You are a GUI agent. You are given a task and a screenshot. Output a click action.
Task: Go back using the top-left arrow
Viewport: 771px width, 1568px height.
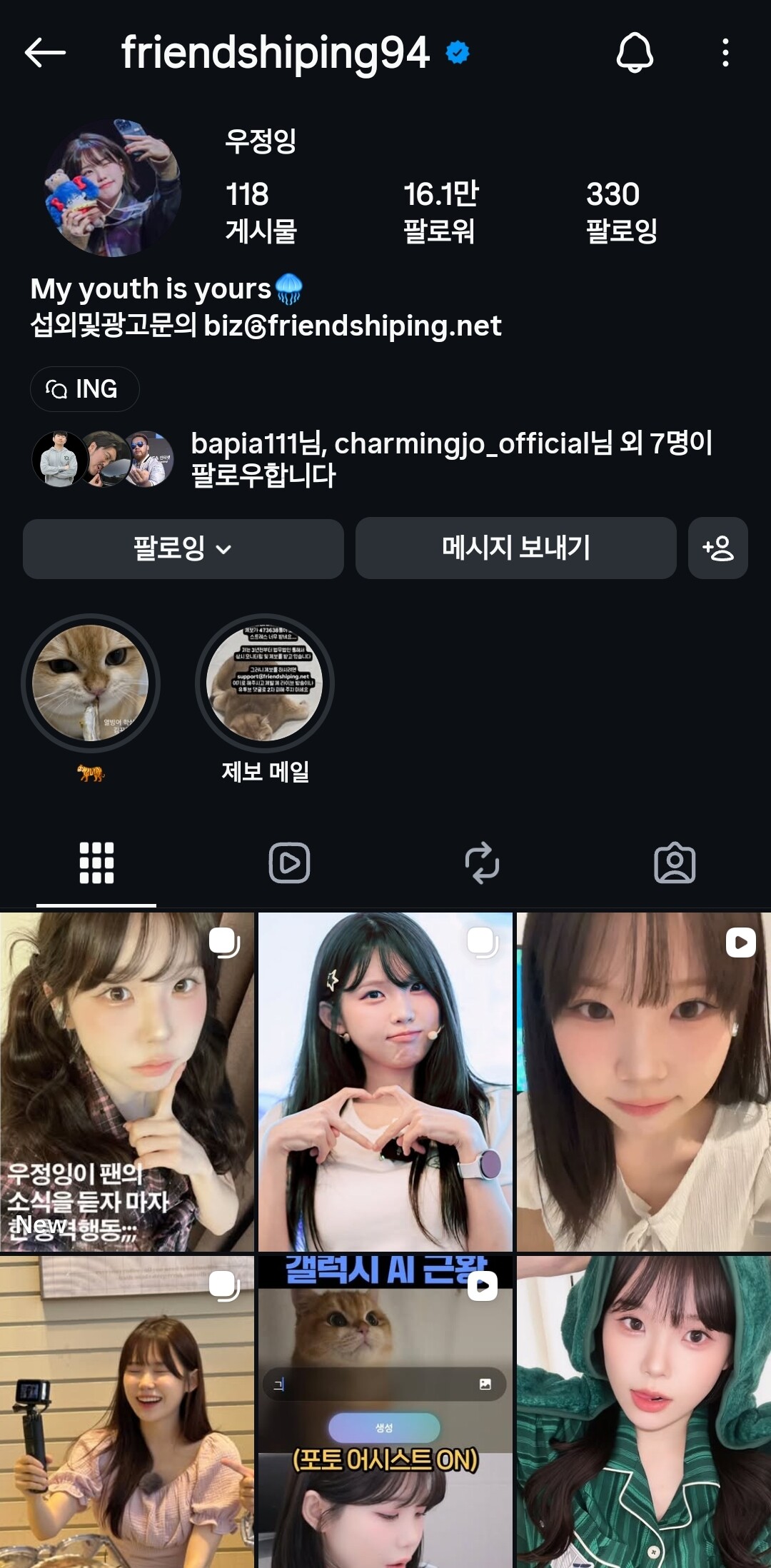click(45, 53)
